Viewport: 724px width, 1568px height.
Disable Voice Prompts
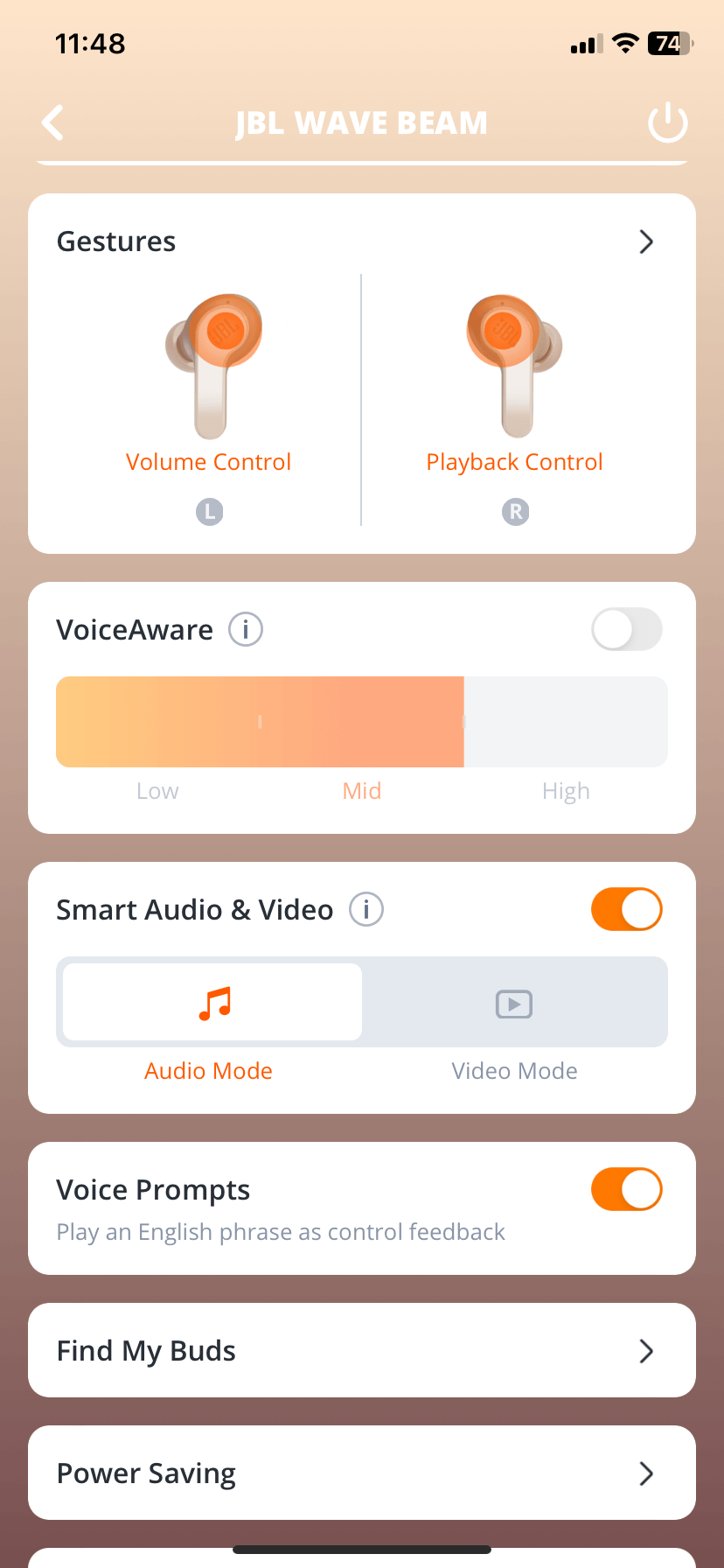626,1190
